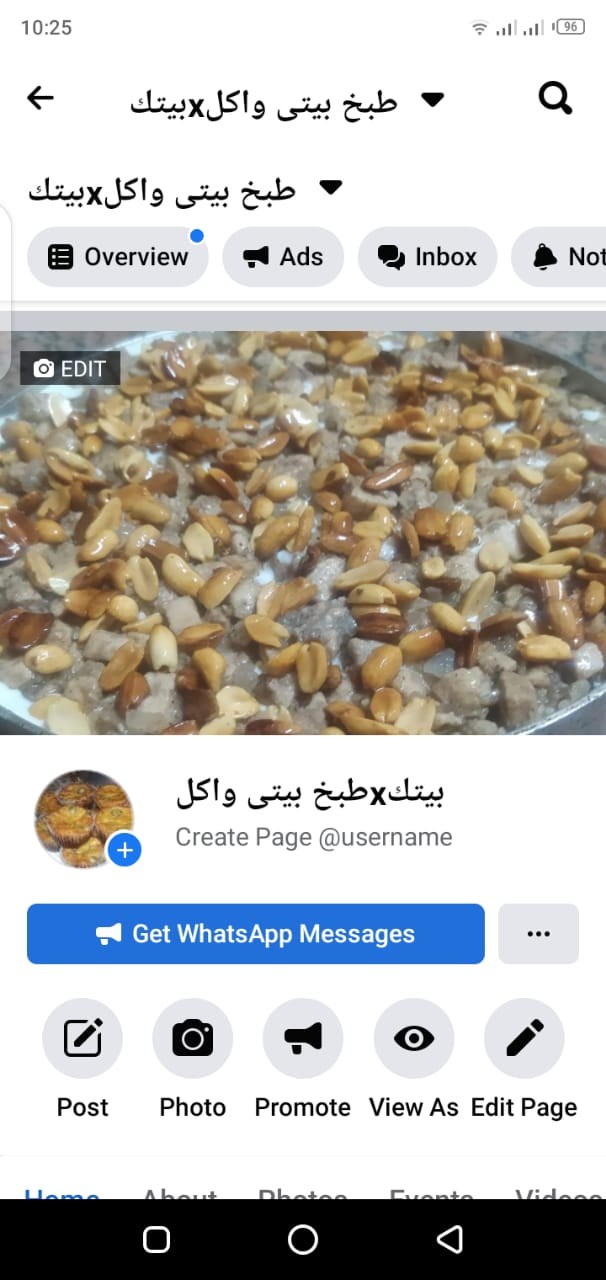
Task: Open the Inbox chip
Action: coord(427,257)
